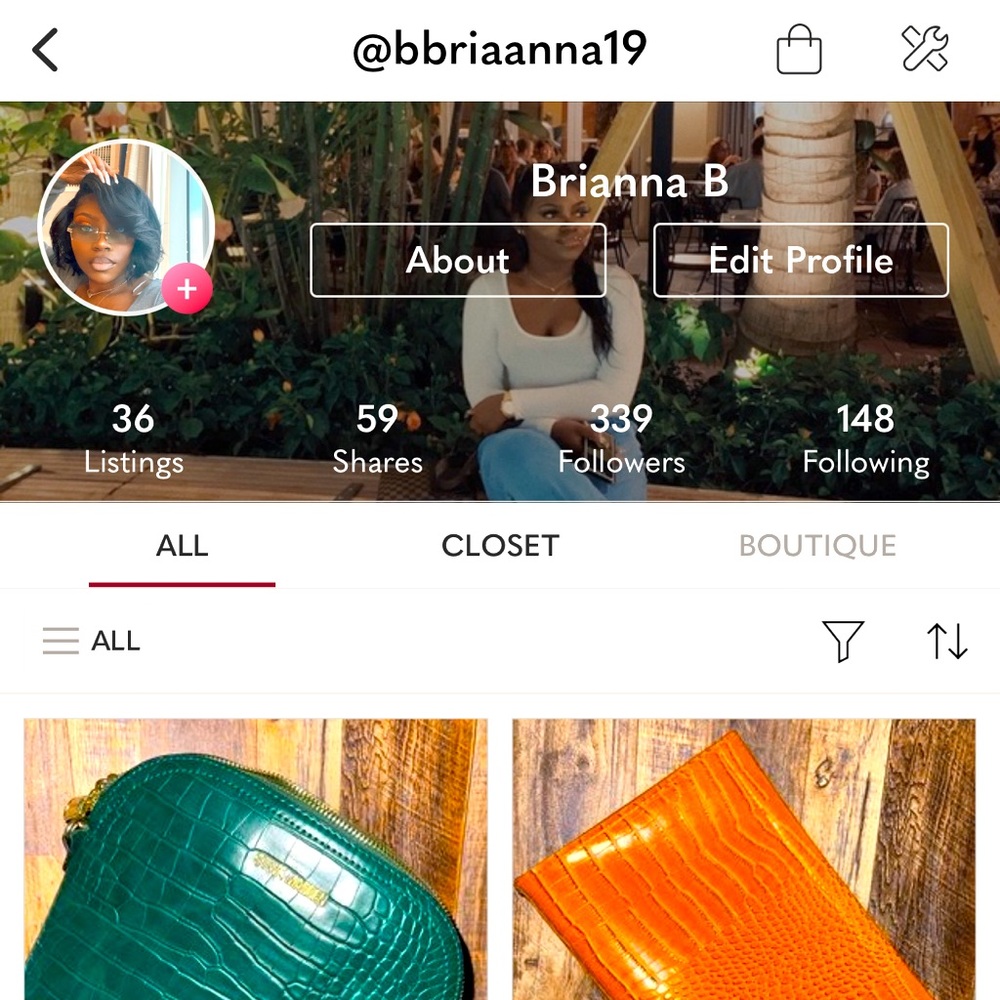Open the filter funnel options
Viewport: 1000px width, 1000px height.
coord(842,640)
